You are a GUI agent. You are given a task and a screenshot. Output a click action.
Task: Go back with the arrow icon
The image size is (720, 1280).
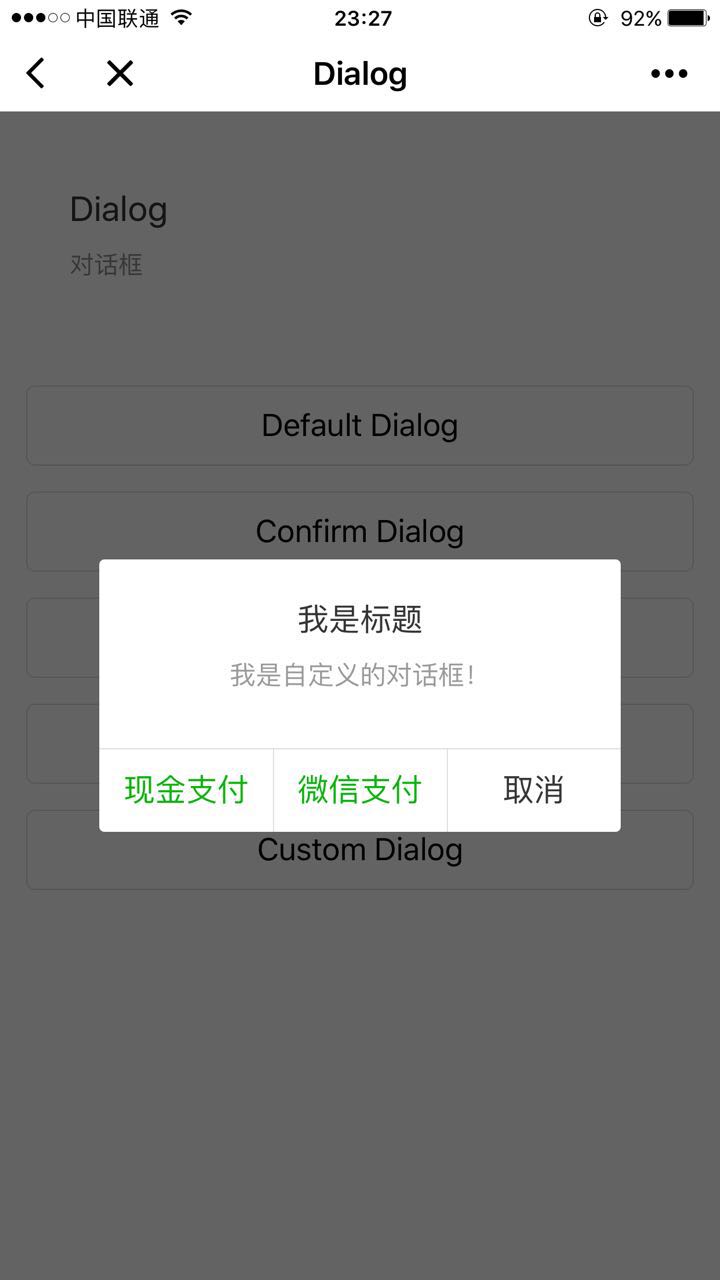coord(36,73)
